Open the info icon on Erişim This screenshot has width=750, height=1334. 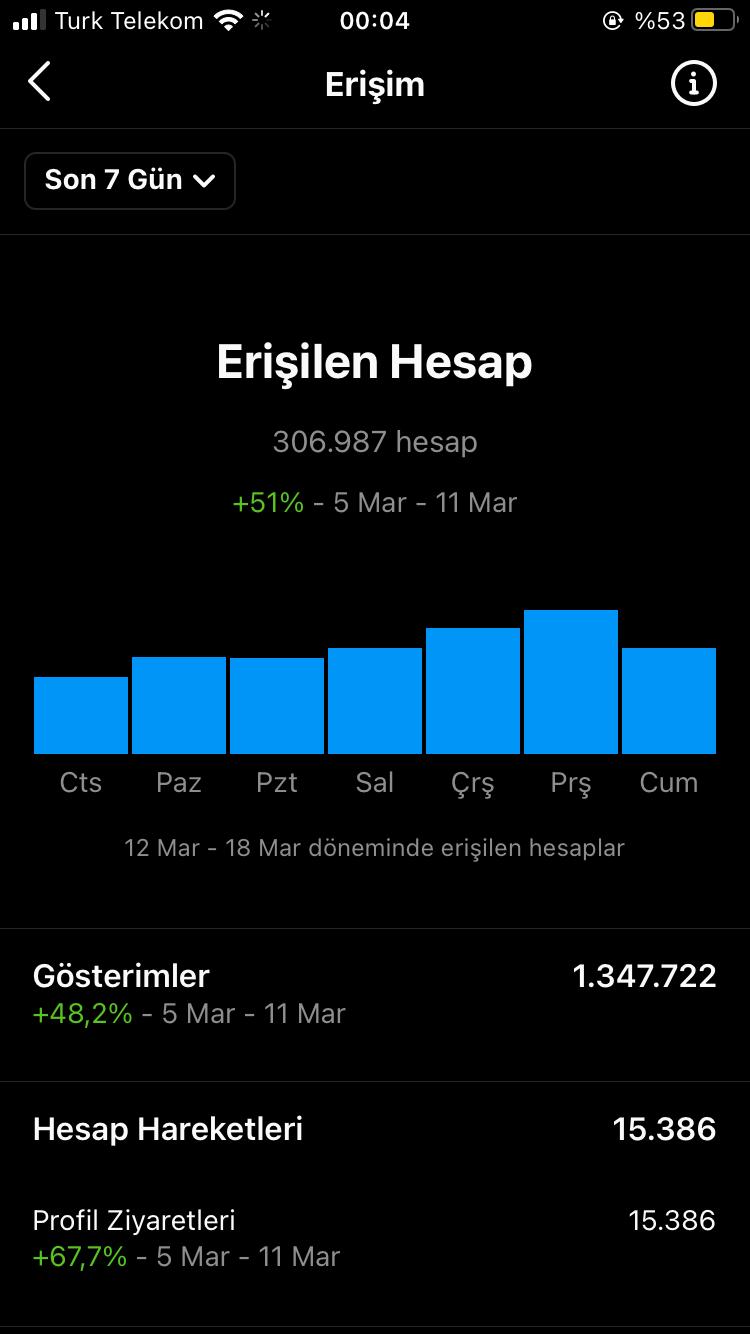coord(693,83)
